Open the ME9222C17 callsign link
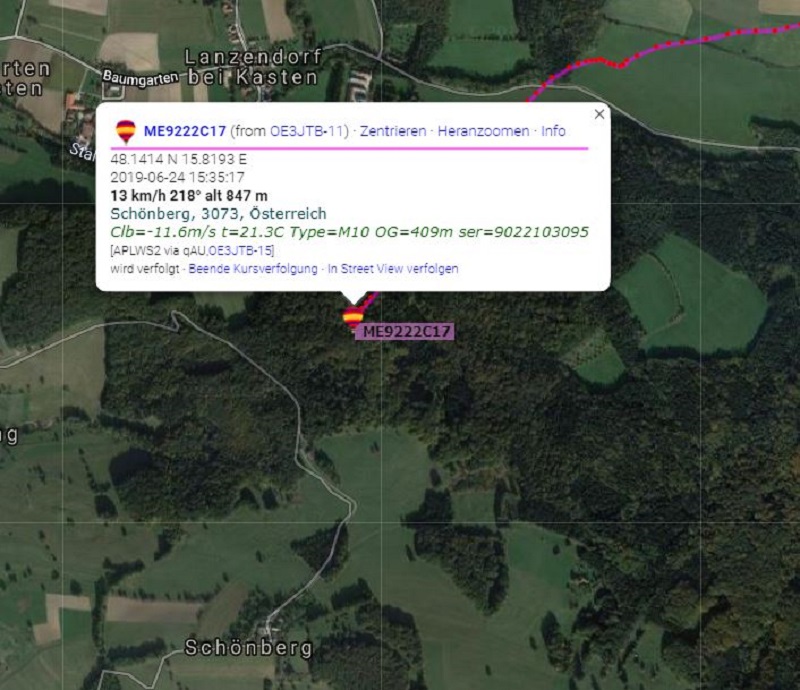Screen dimensions: 800x690 pyautogui.click(x=185, y=131)
